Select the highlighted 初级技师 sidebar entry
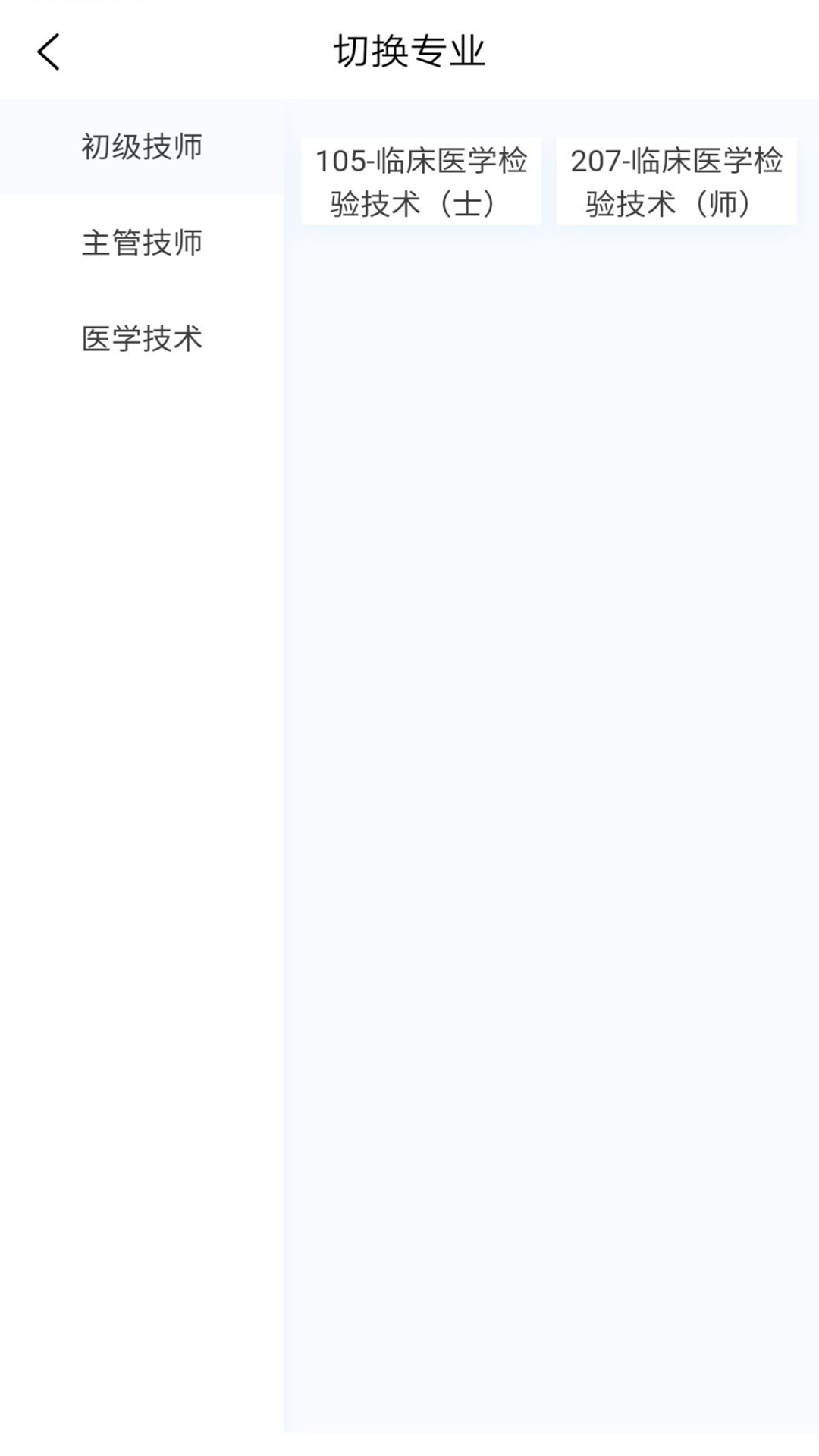The width and height of the screenshot is (819, 1456). tap(141, 149)
